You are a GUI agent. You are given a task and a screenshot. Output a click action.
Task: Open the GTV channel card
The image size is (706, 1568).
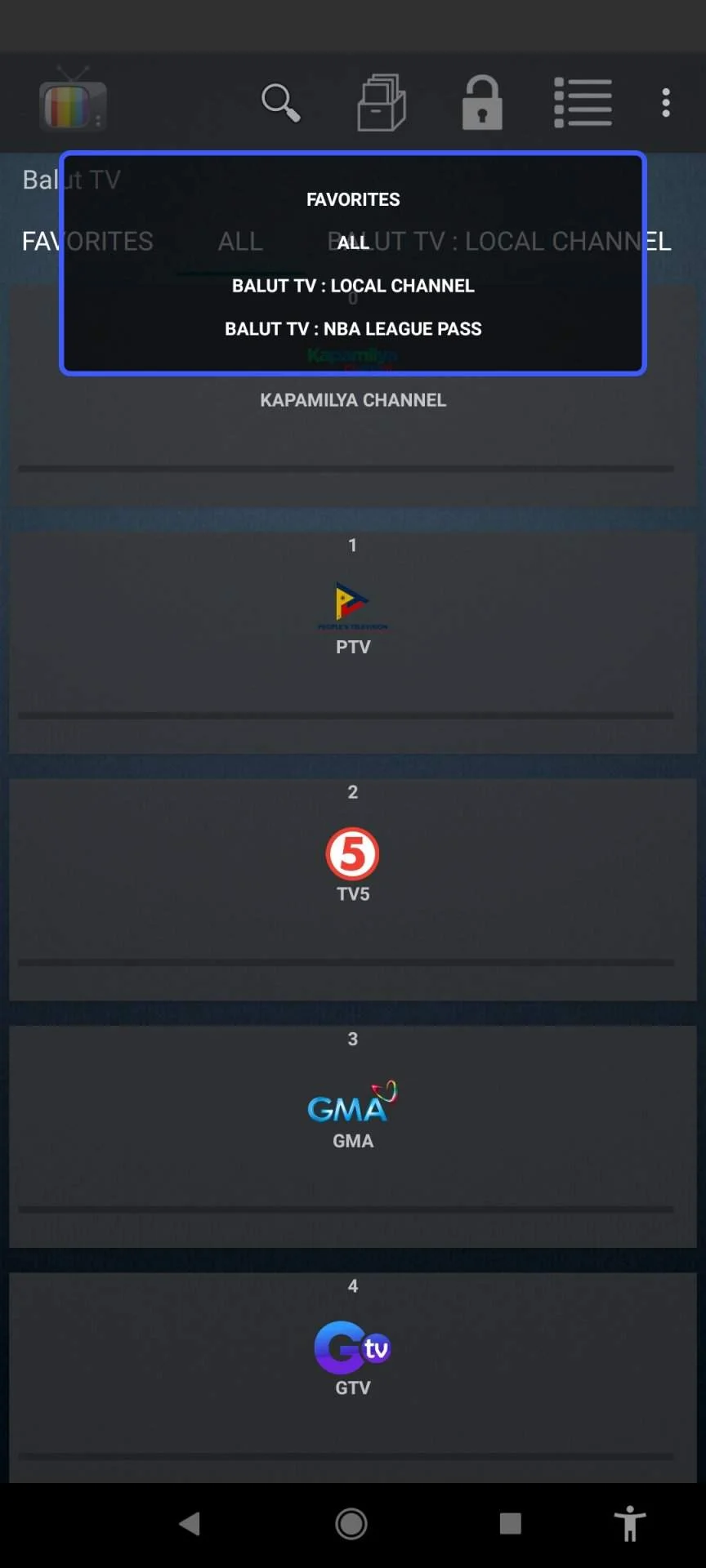click(x=353, y=1378)
